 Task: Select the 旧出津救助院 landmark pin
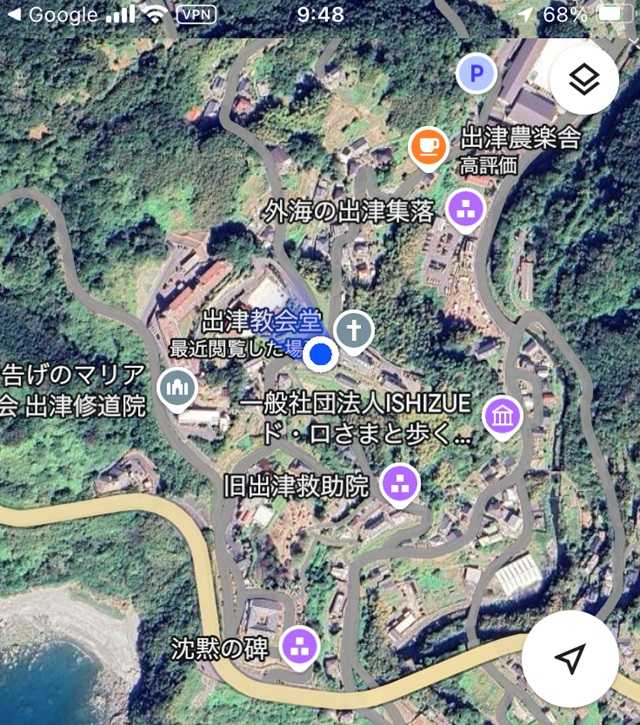[x=400, y=485]
